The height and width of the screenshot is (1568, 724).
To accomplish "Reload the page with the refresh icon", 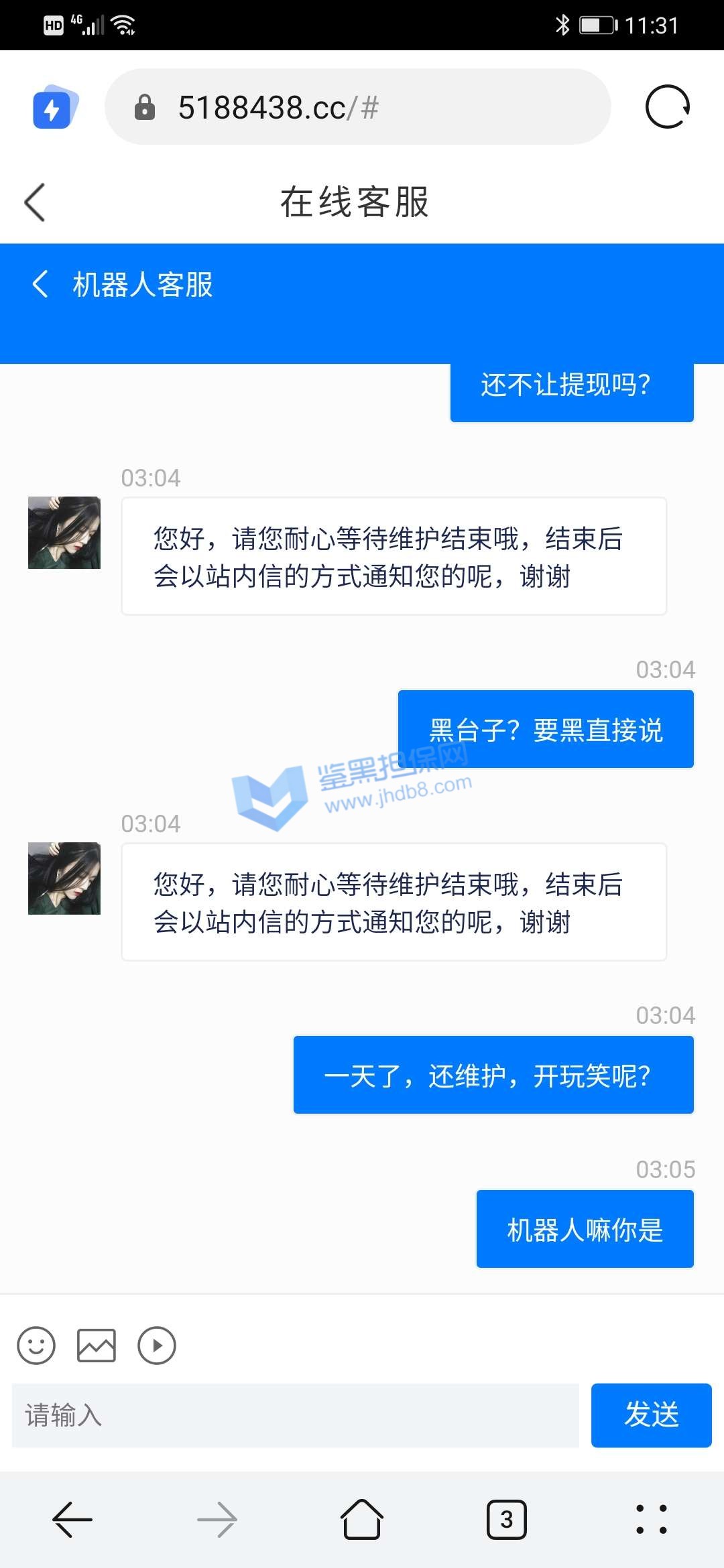I will tap(667, 107).
